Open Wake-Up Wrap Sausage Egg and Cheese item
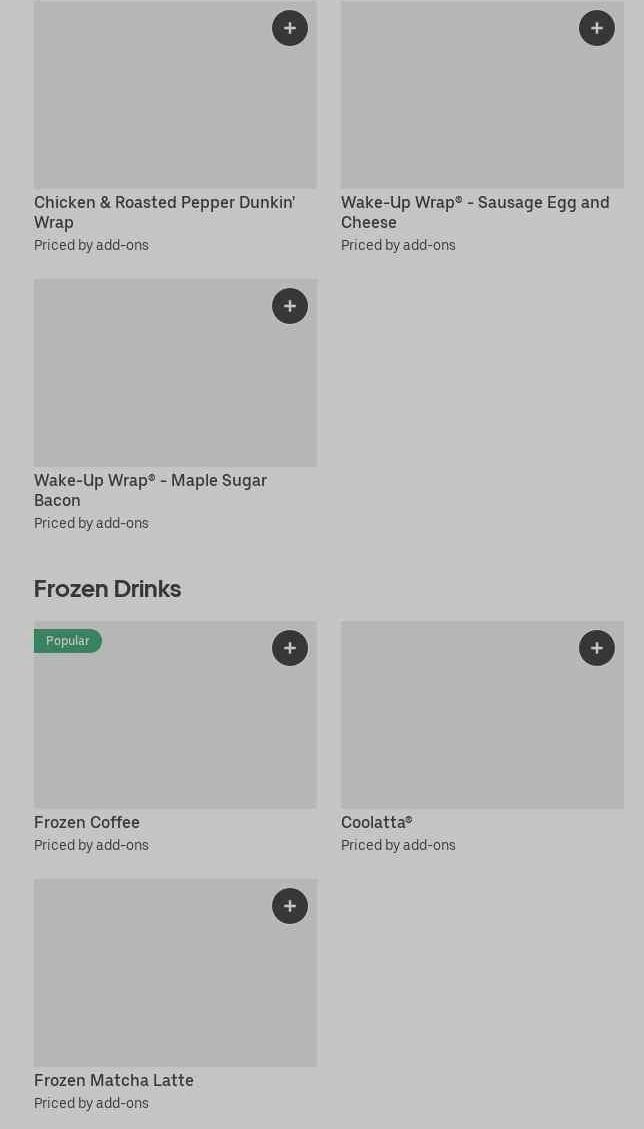 [482, 127]
